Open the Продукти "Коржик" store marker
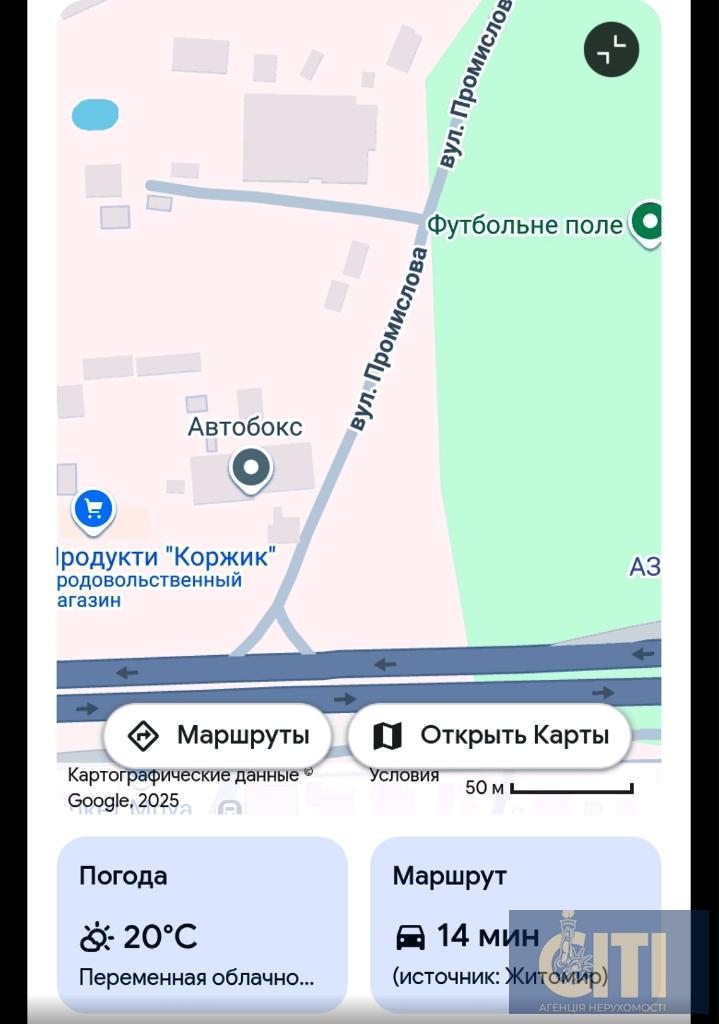Image resolution: width=719 pixels, height=1024 pixels. coord(93,510)
